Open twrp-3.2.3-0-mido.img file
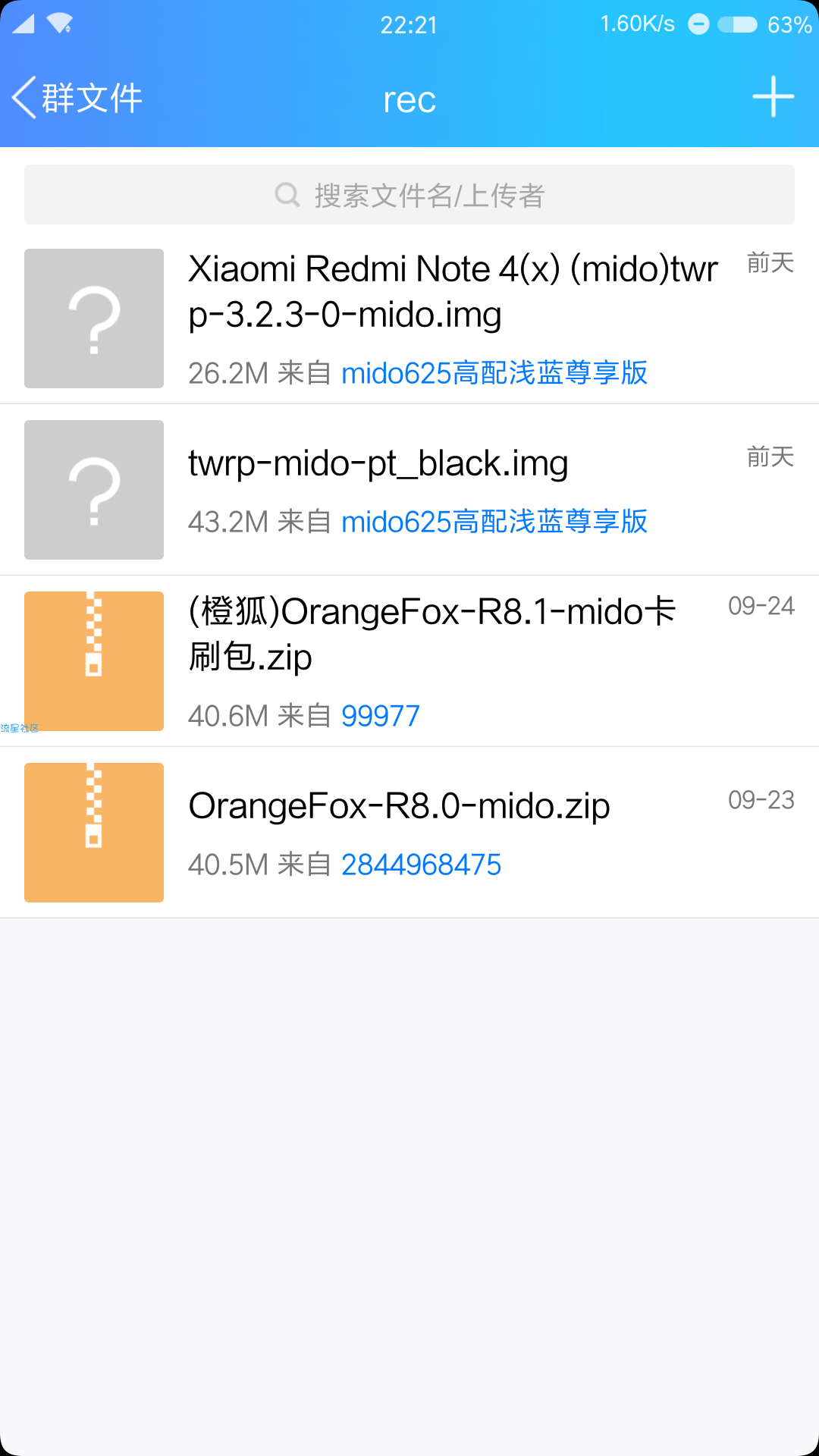Image resolution: width=819 pixels, height=1456 pixels. tap(409, 318)
